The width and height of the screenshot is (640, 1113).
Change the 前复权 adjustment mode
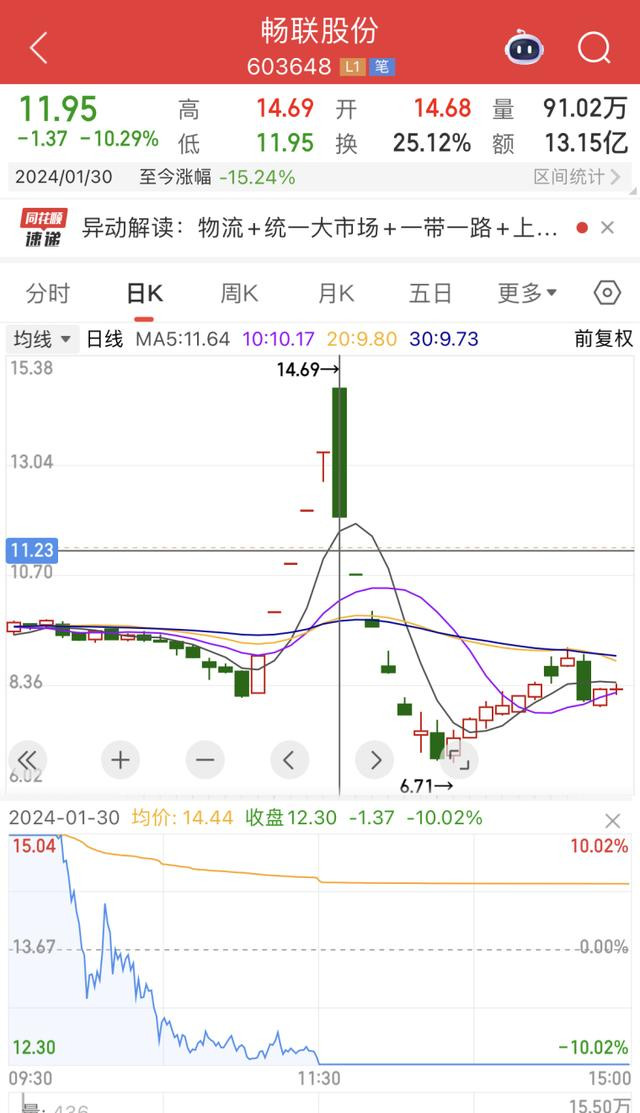pyautogui.click(x=603, y=339)
